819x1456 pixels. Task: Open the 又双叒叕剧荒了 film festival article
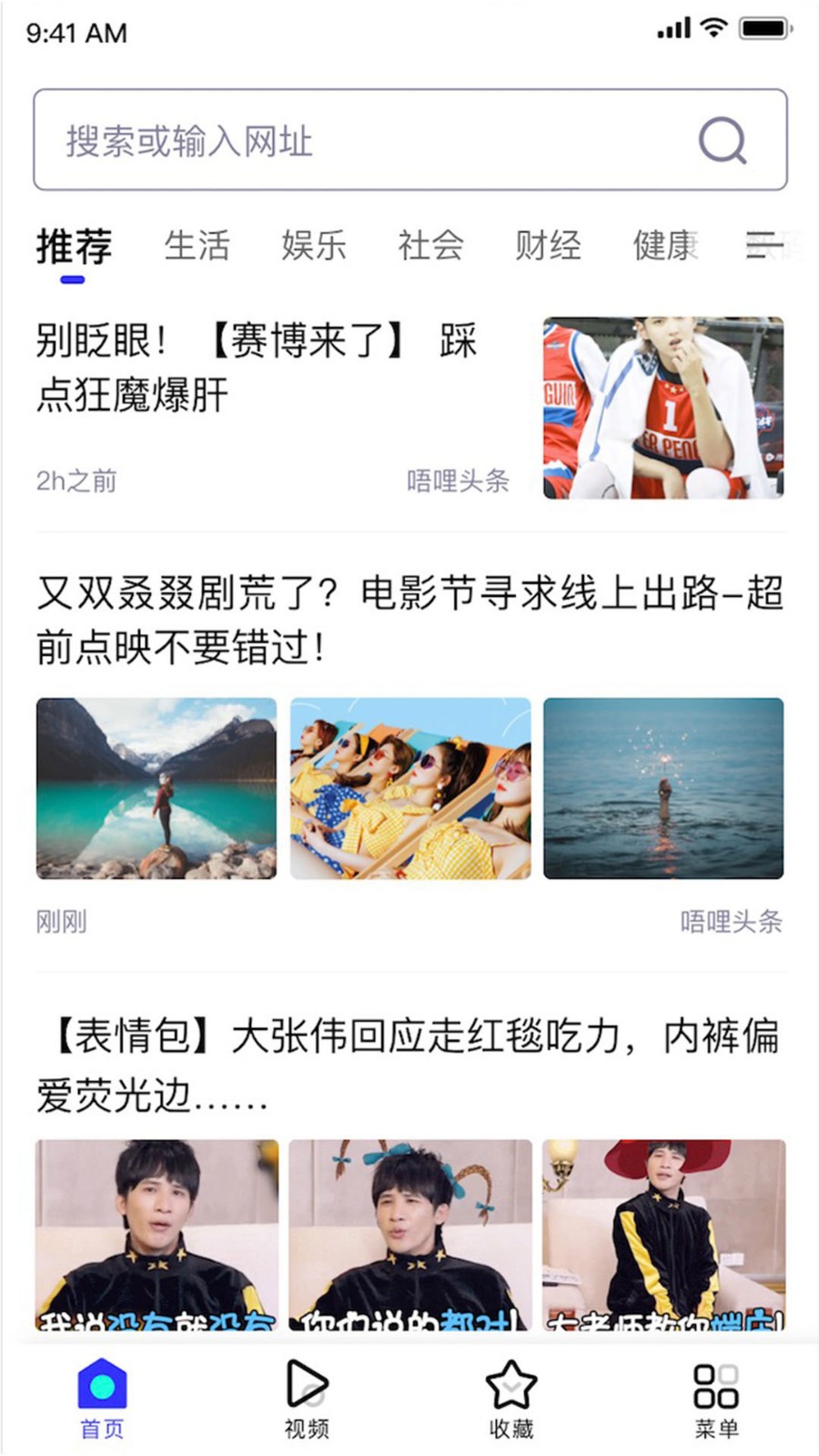[x=409, y=621]
